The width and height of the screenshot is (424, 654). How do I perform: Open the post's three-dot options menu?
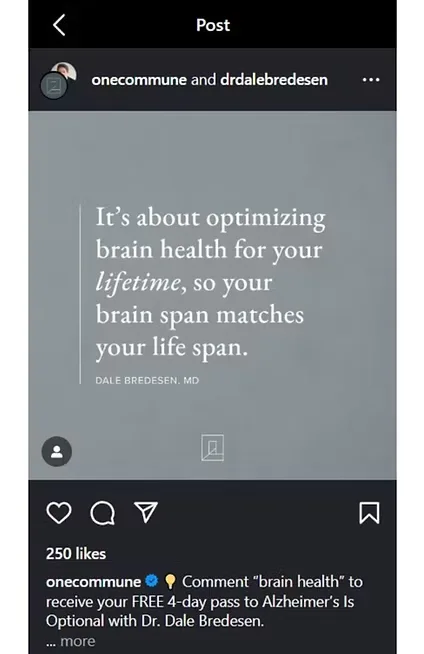[371, 80]
